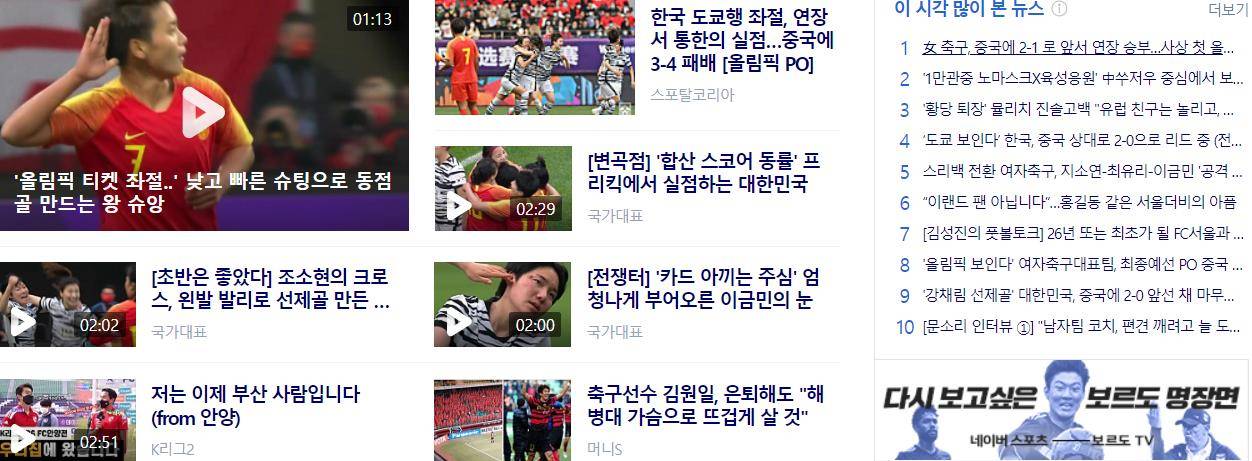This screenshot has height=461, width=1252.
Task: Open the video '저는 이제 부산 사람입니다'
Action: pyautogui.click(x=255, y=405)
